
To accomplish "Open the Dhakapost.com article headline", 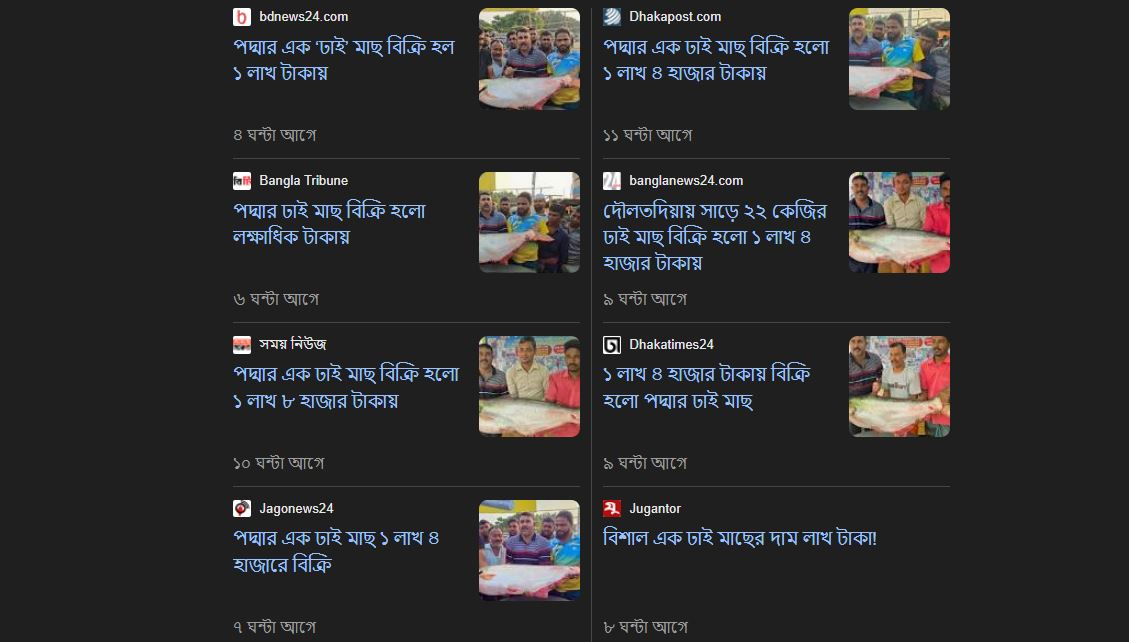I will (x=715, y=60).
